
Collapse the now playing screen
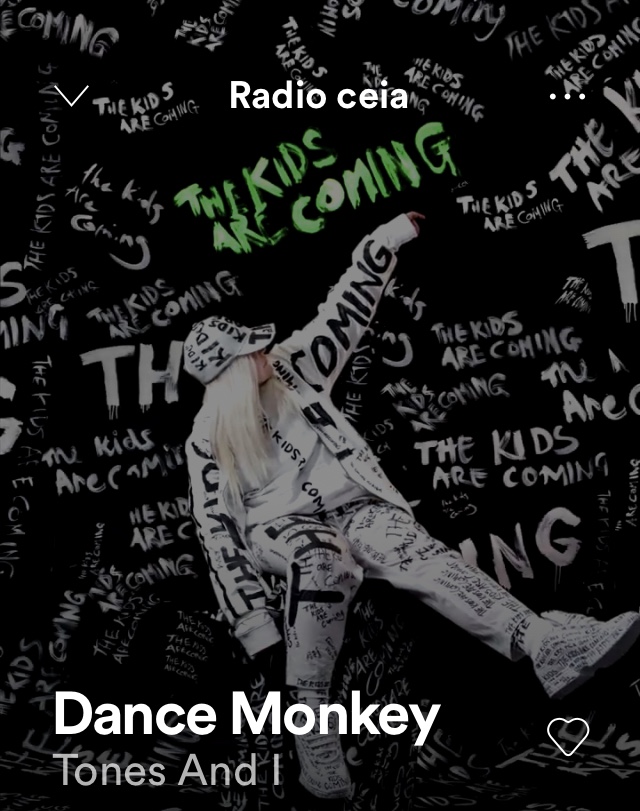(72, 96)
